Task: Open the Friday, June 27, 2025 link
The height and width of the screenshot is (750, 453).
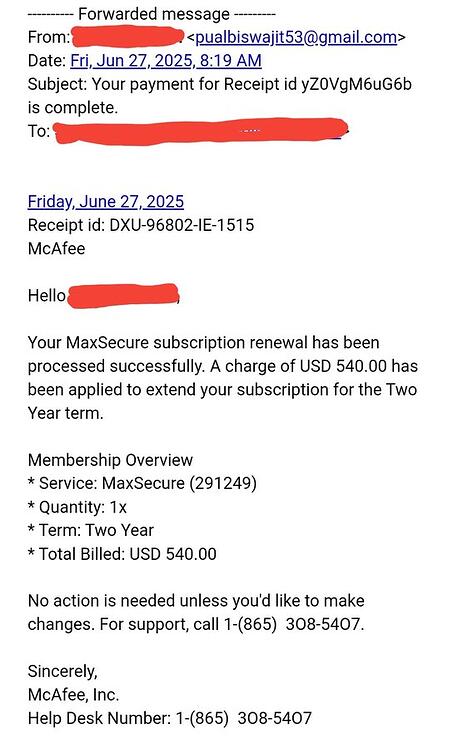Action: point(106,201)
